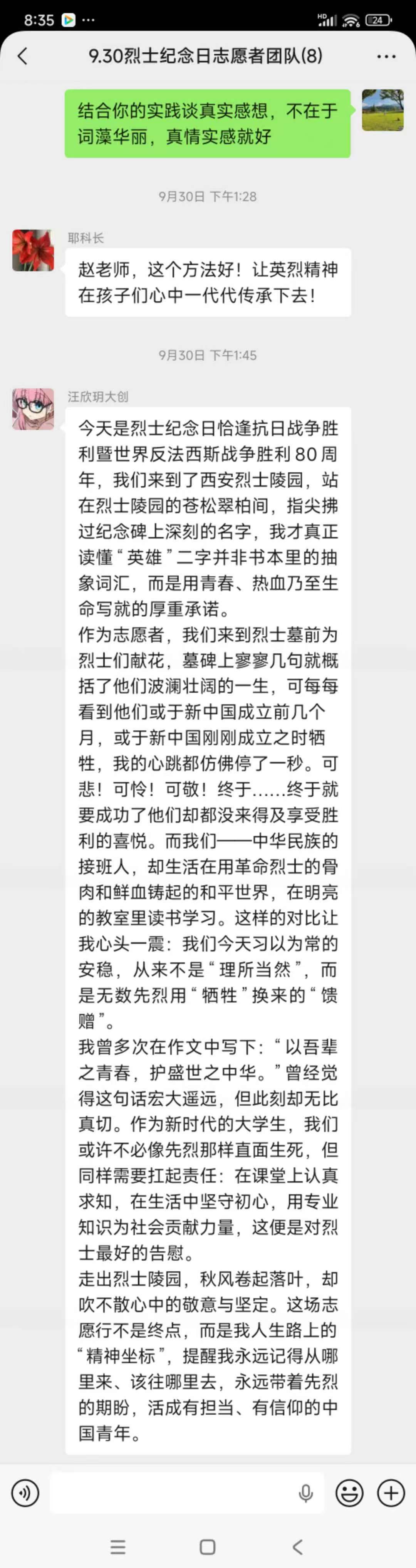This screenshot has width=416, height=1568.
Task: Open the emoji sticker panel
Action: coord(349,1492)
